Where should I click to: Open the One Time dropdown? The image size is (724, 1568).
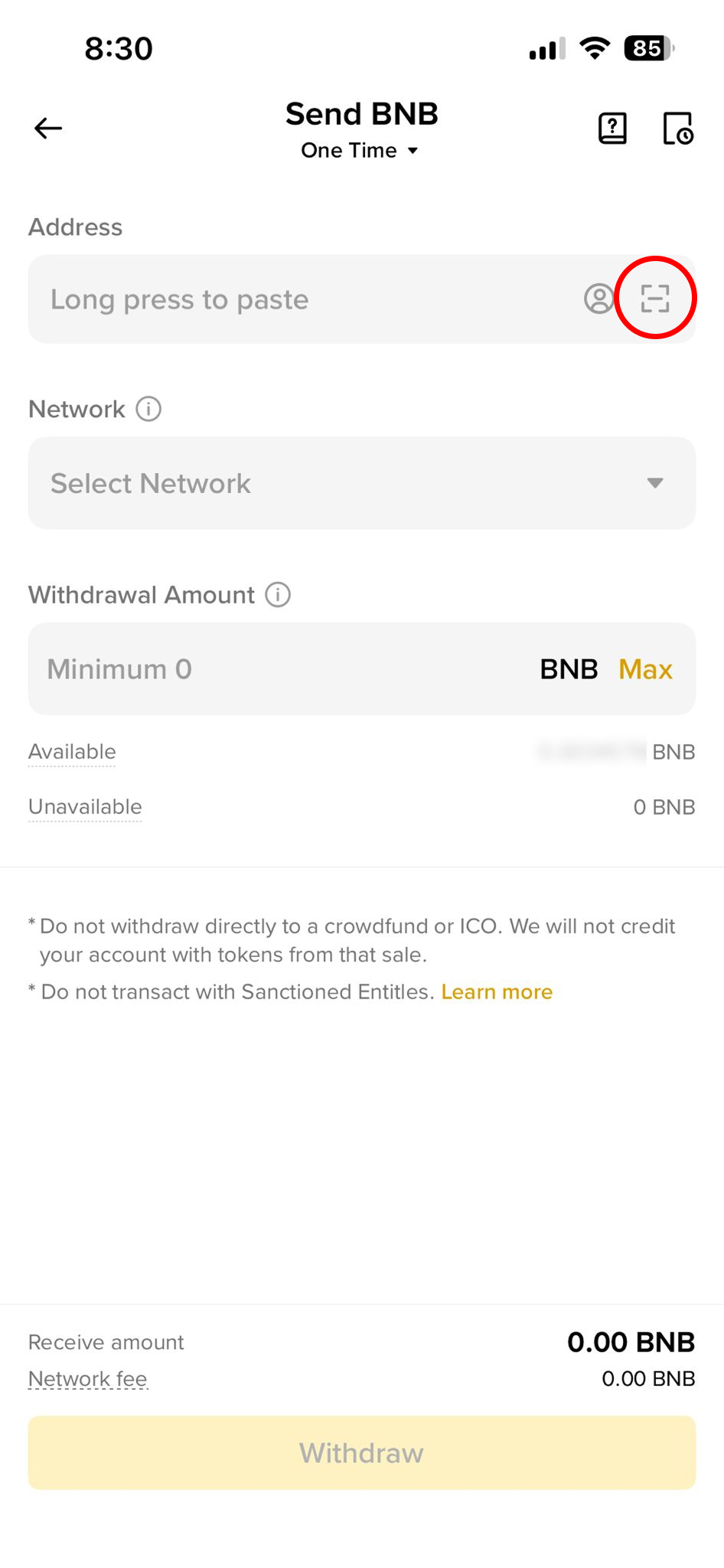(360, 150)
